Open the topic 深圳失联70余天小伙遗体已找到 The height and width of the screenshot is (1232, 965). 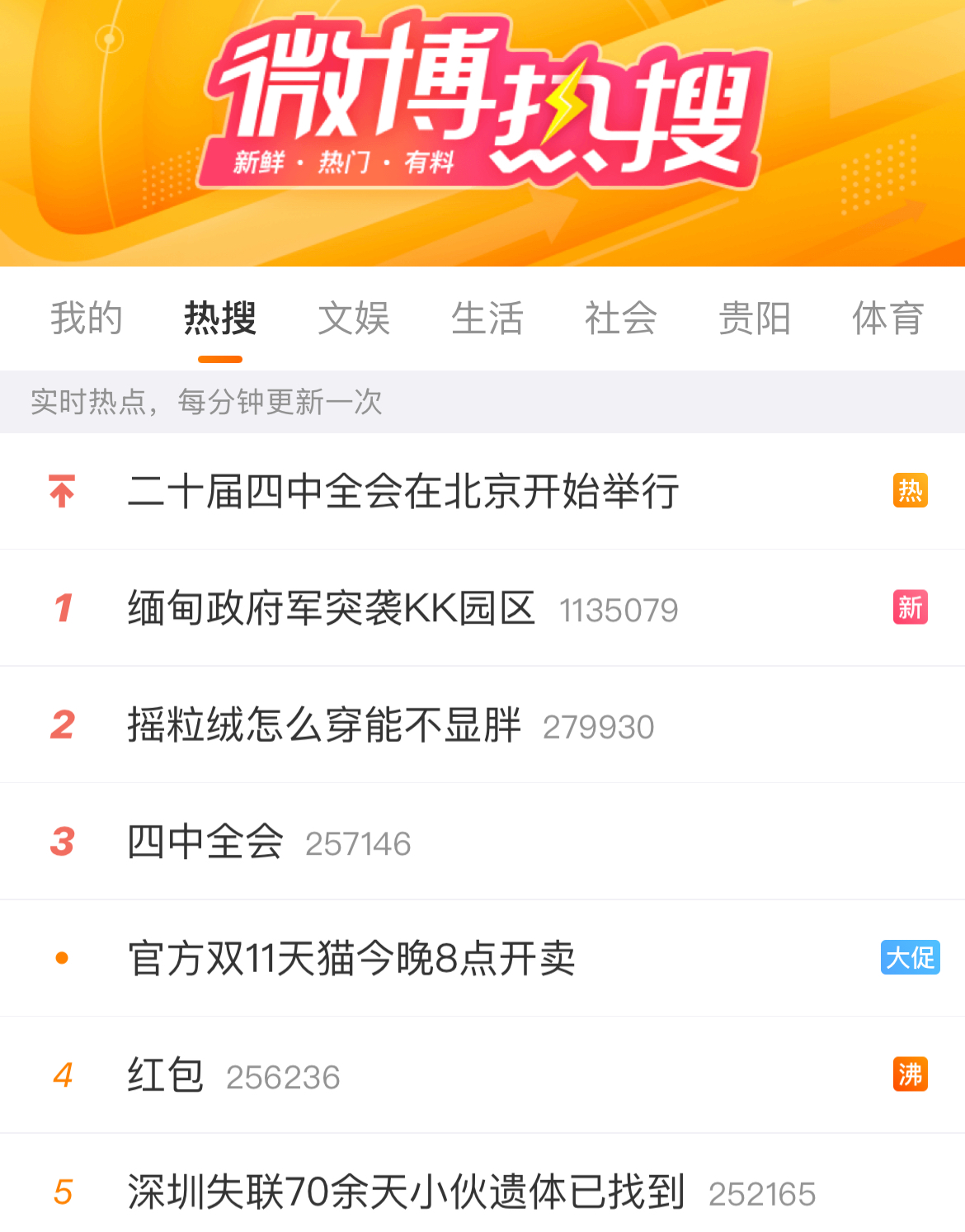(406, 1192)
